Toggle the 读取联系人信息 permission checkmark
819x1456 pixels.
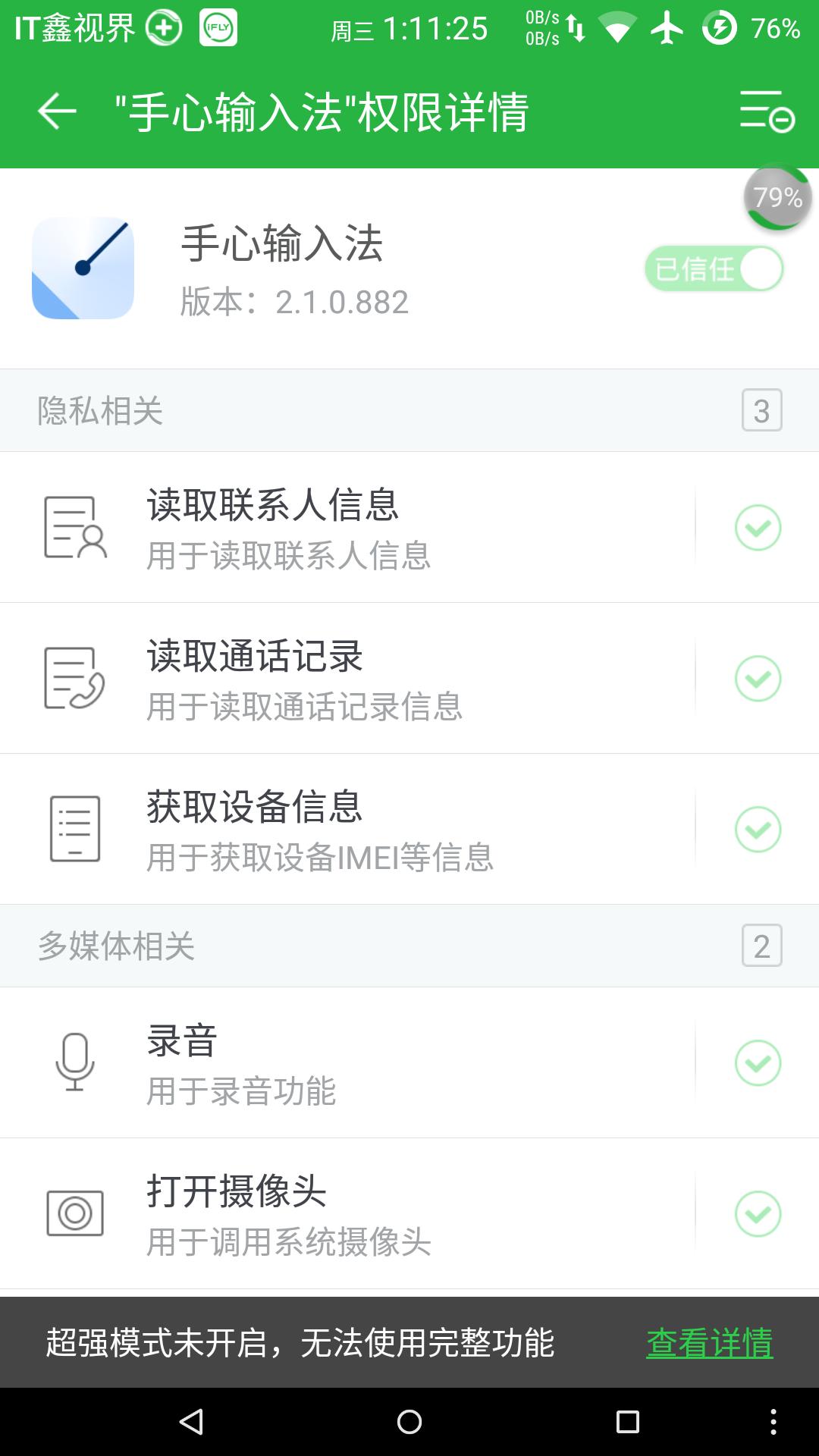pos(758,527)
